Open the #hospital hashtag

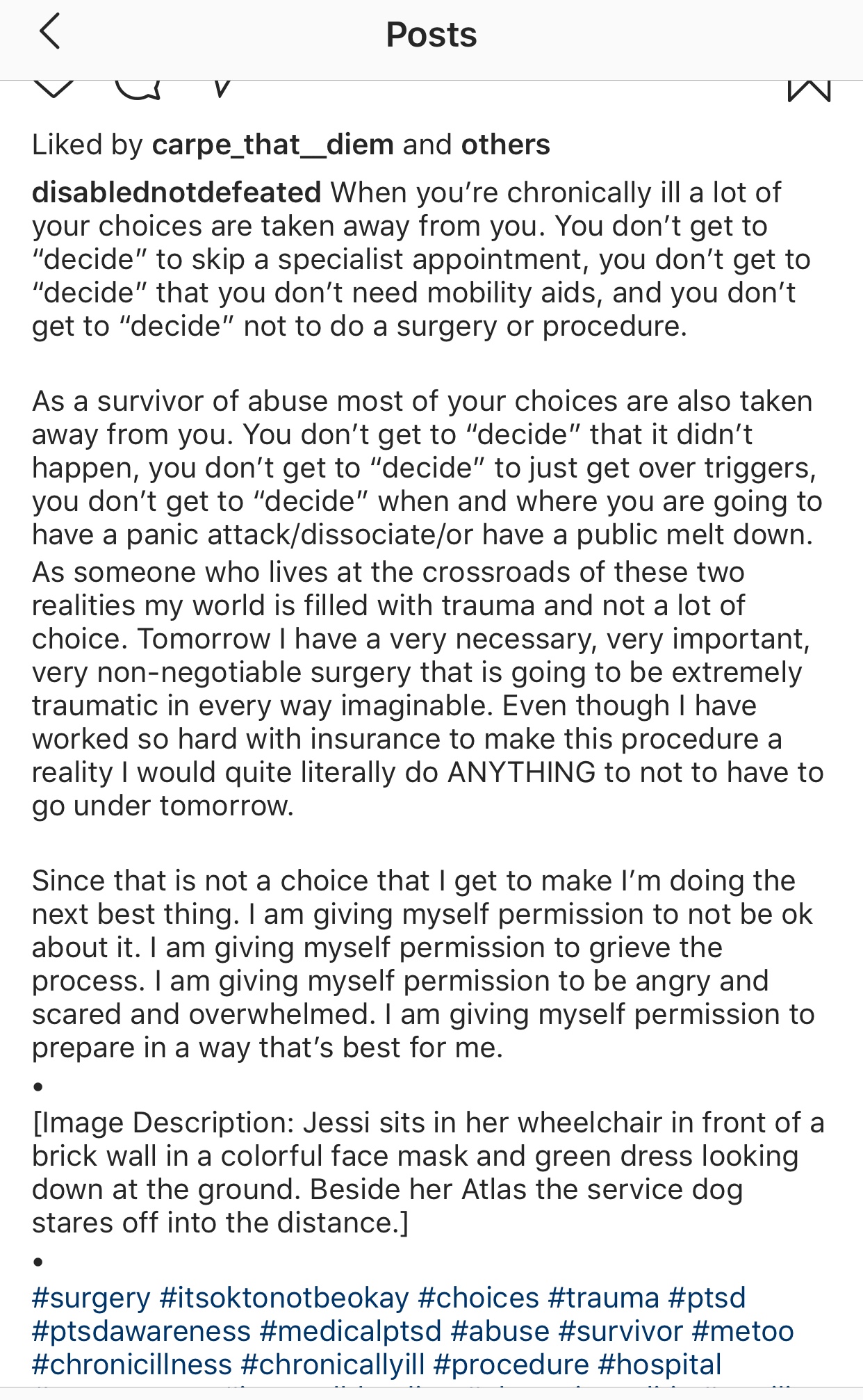(660, 1365)
